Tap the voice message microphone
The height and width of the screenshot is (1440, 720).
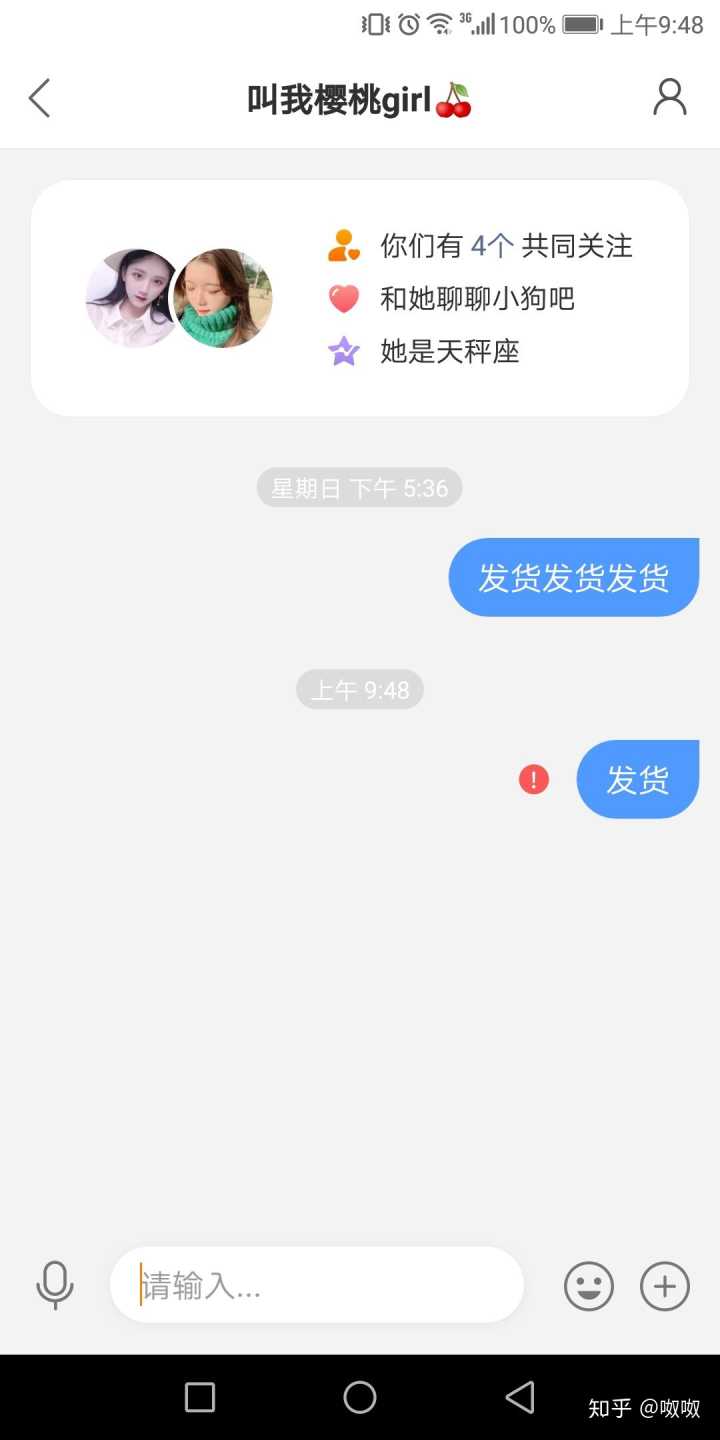coord(55,1285)
